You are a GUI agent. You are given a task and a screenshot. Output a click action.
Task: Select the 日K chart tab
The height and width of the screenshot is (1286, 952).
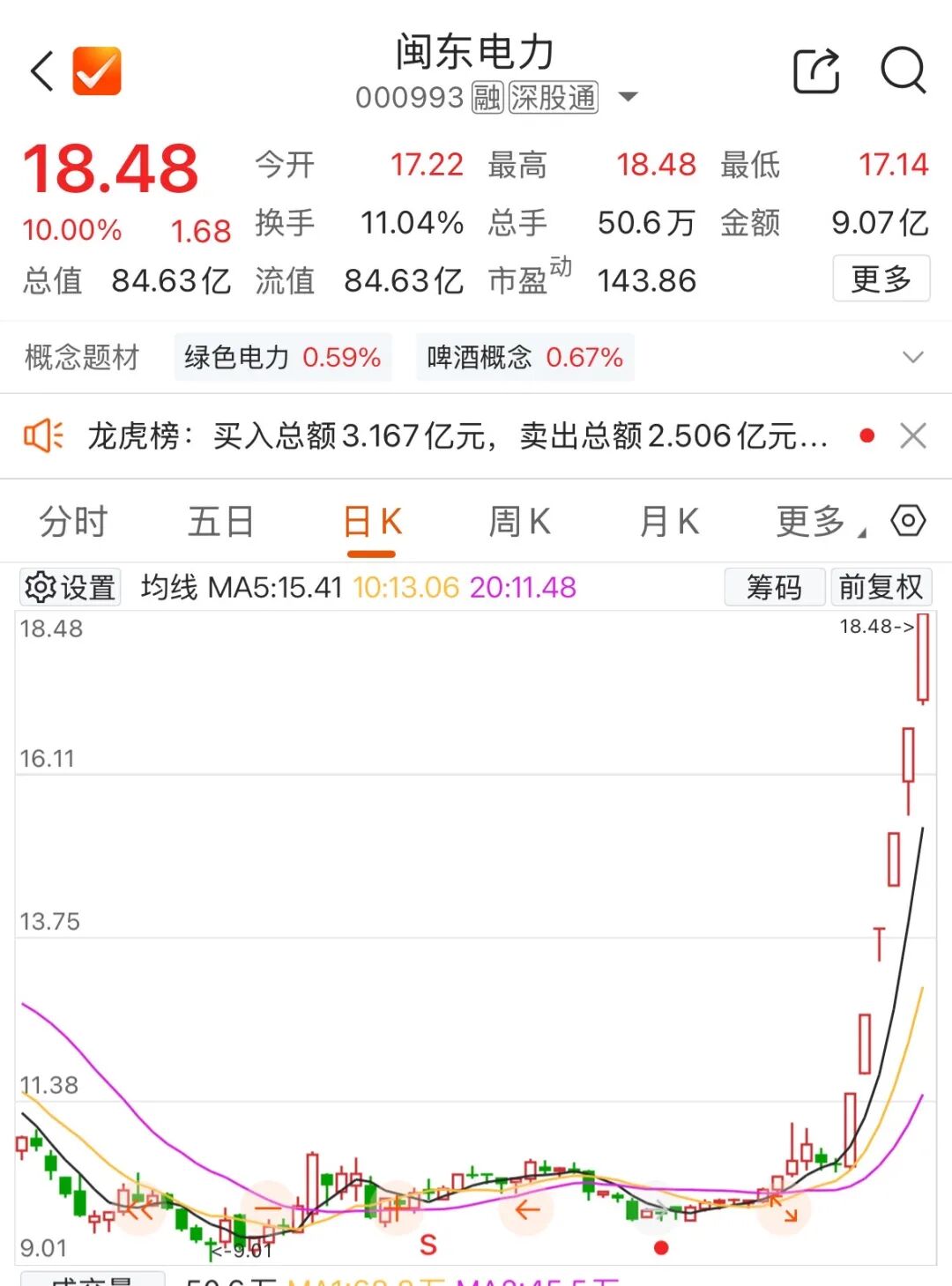coord(371,522)
